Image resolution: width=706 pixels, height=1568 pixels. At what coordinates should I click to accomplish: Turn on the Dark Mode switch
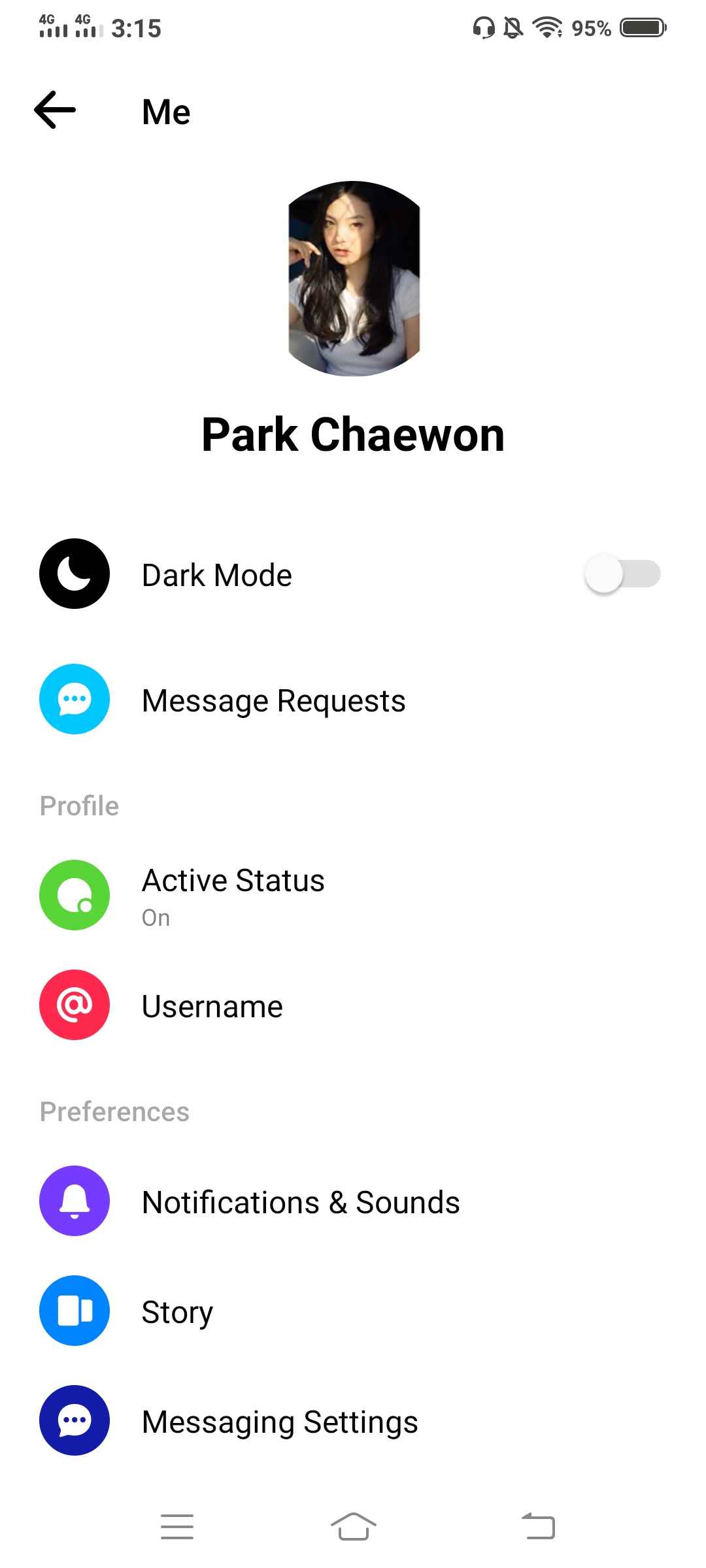(622, 574)
